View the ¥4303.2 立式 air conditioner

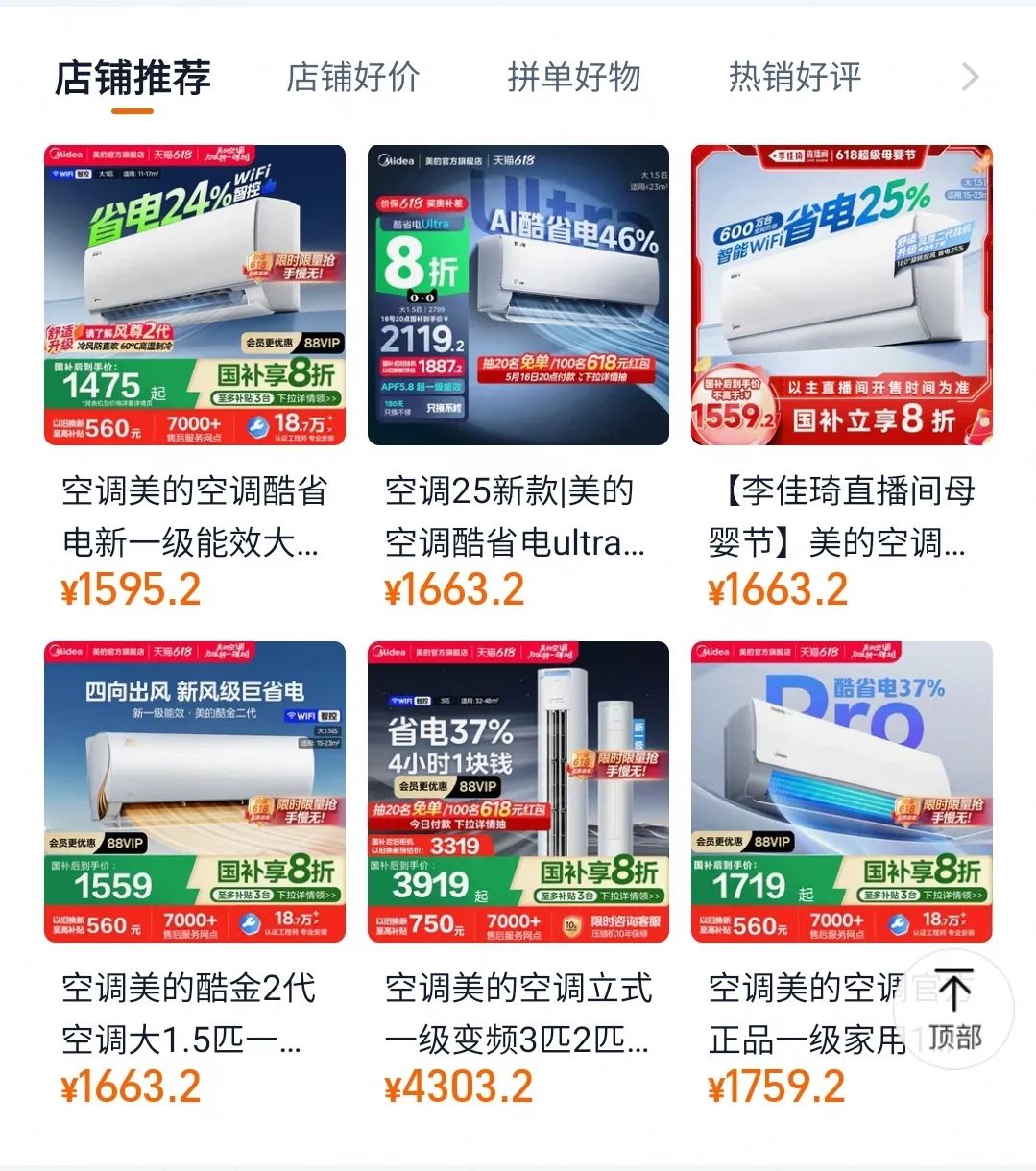518,792
